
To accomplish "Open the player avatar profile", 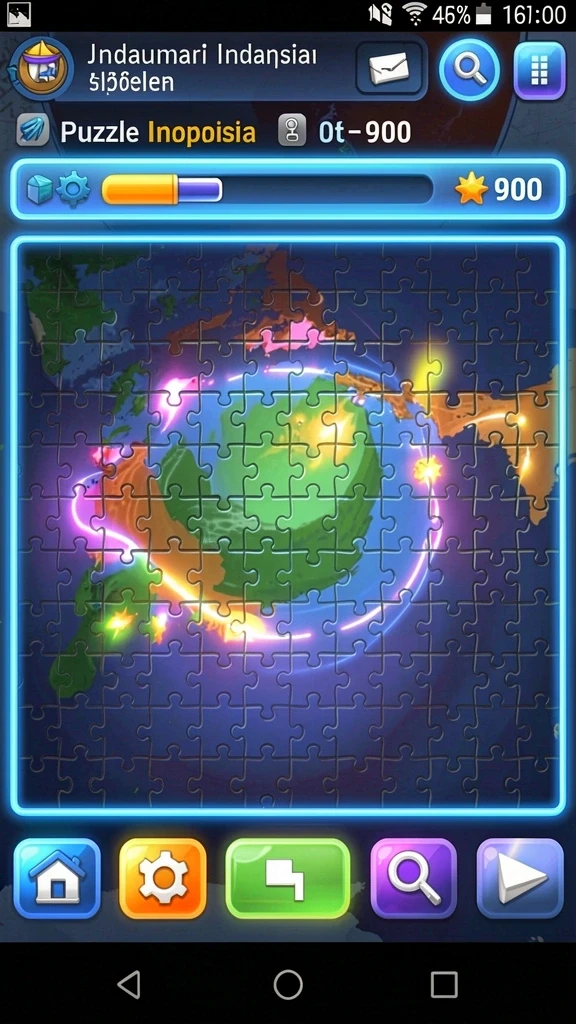I will point(42,69).
